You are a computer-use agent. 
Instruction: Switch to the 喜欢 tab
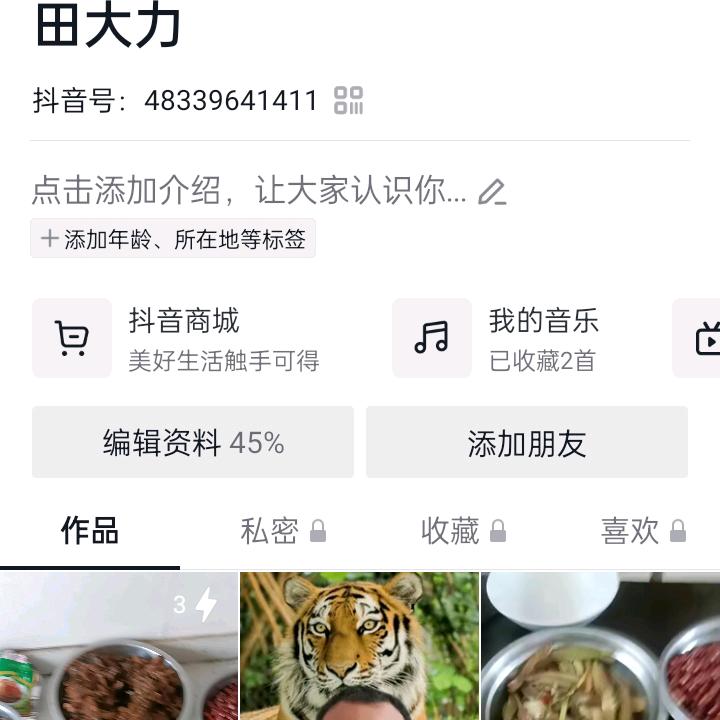pos(642,531)
